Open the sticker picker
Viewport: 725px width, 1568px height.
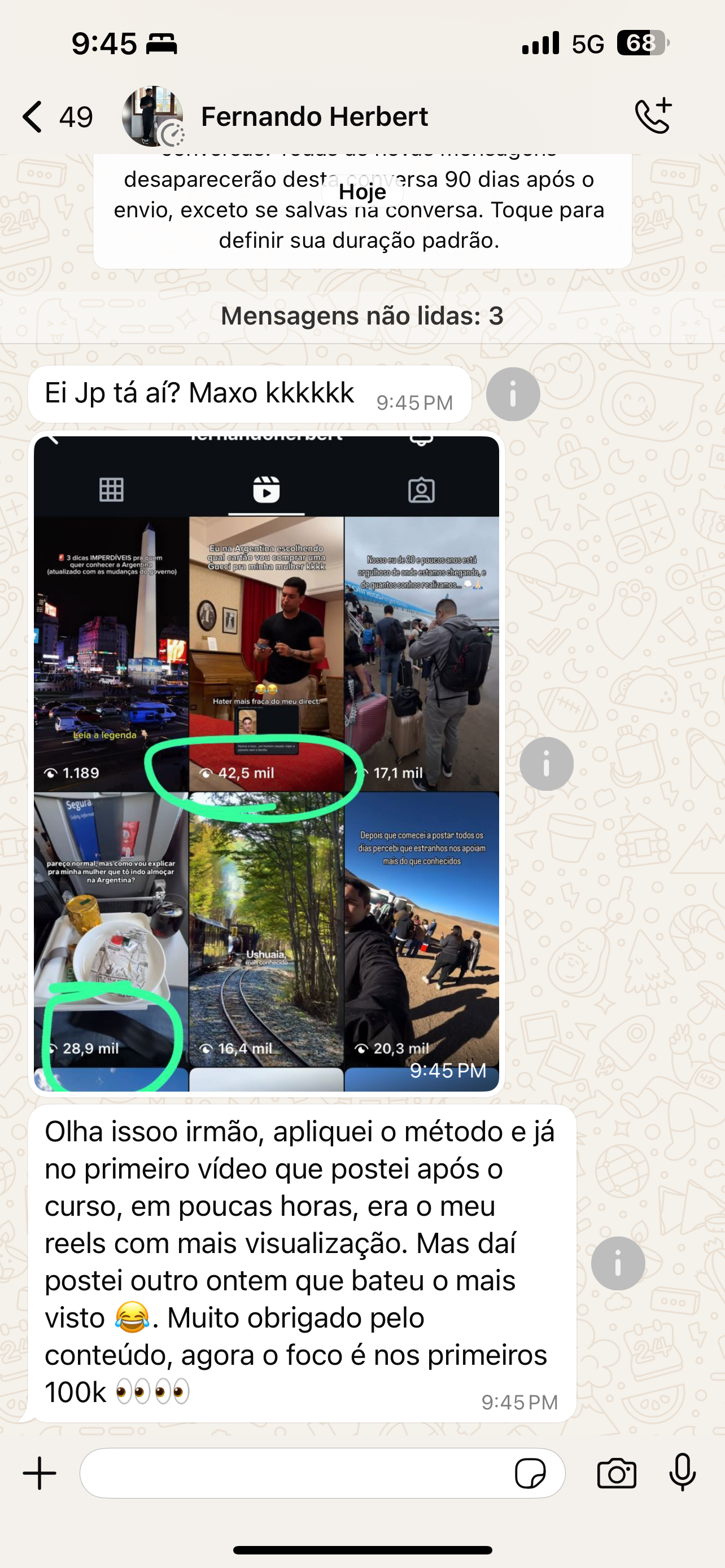pyautogui.click(x=530, y=1473)
